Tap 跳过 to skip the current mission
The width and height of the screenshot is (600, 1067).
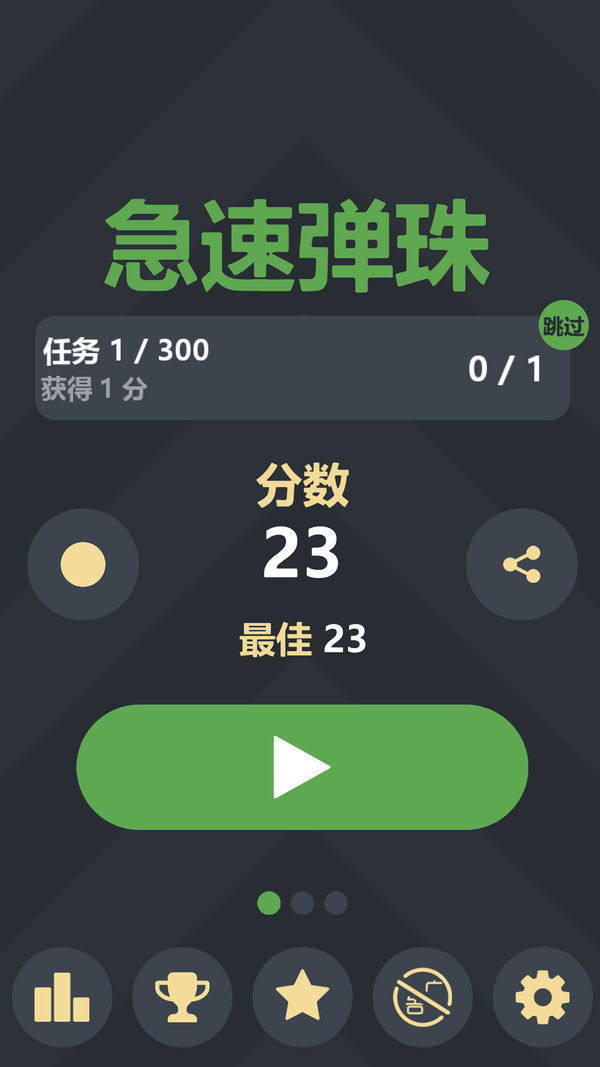(x=564, y=325)
